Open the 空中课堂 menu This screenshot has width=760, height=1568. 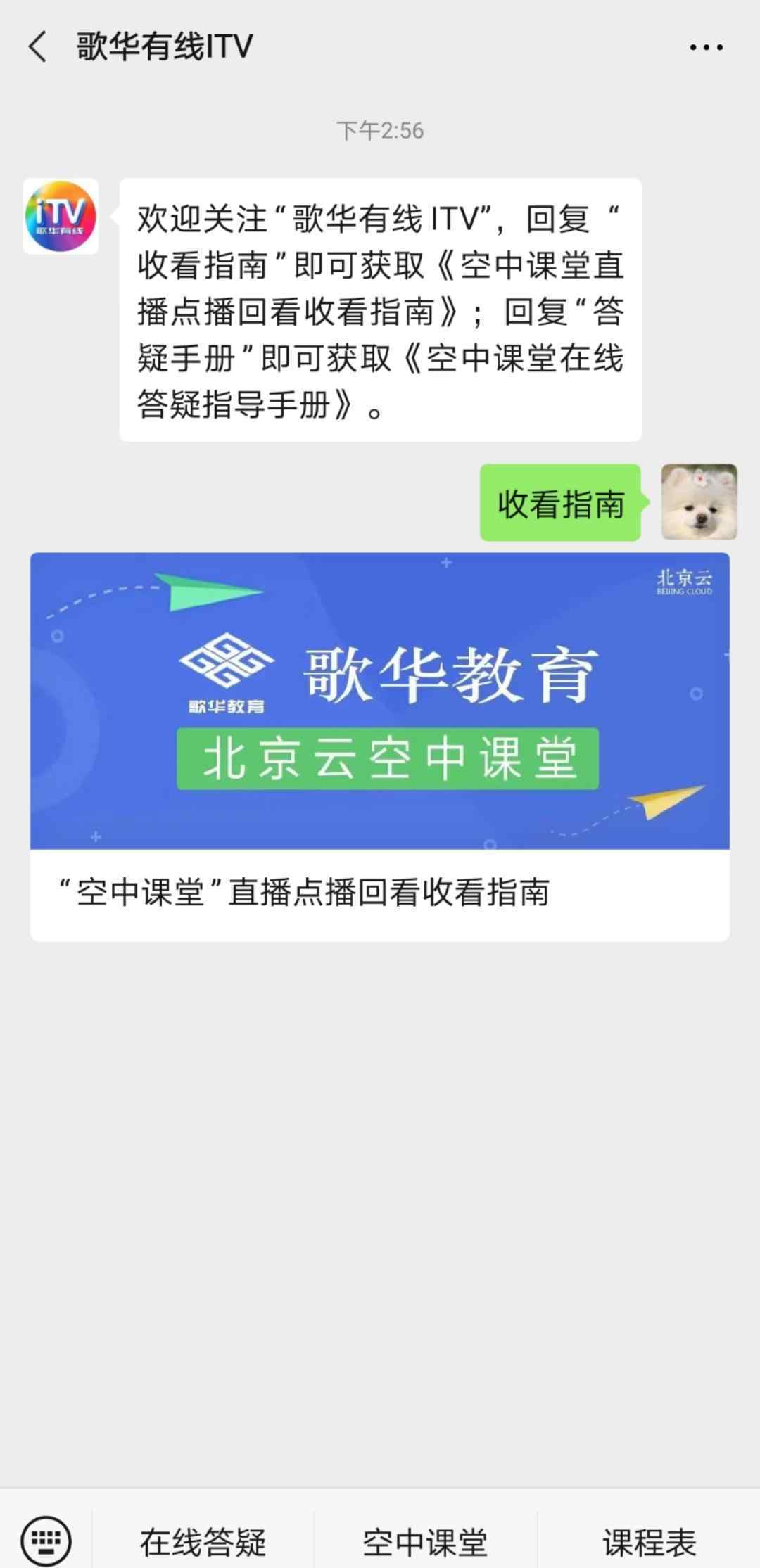pyautogui.click(x=425, y=1541)
